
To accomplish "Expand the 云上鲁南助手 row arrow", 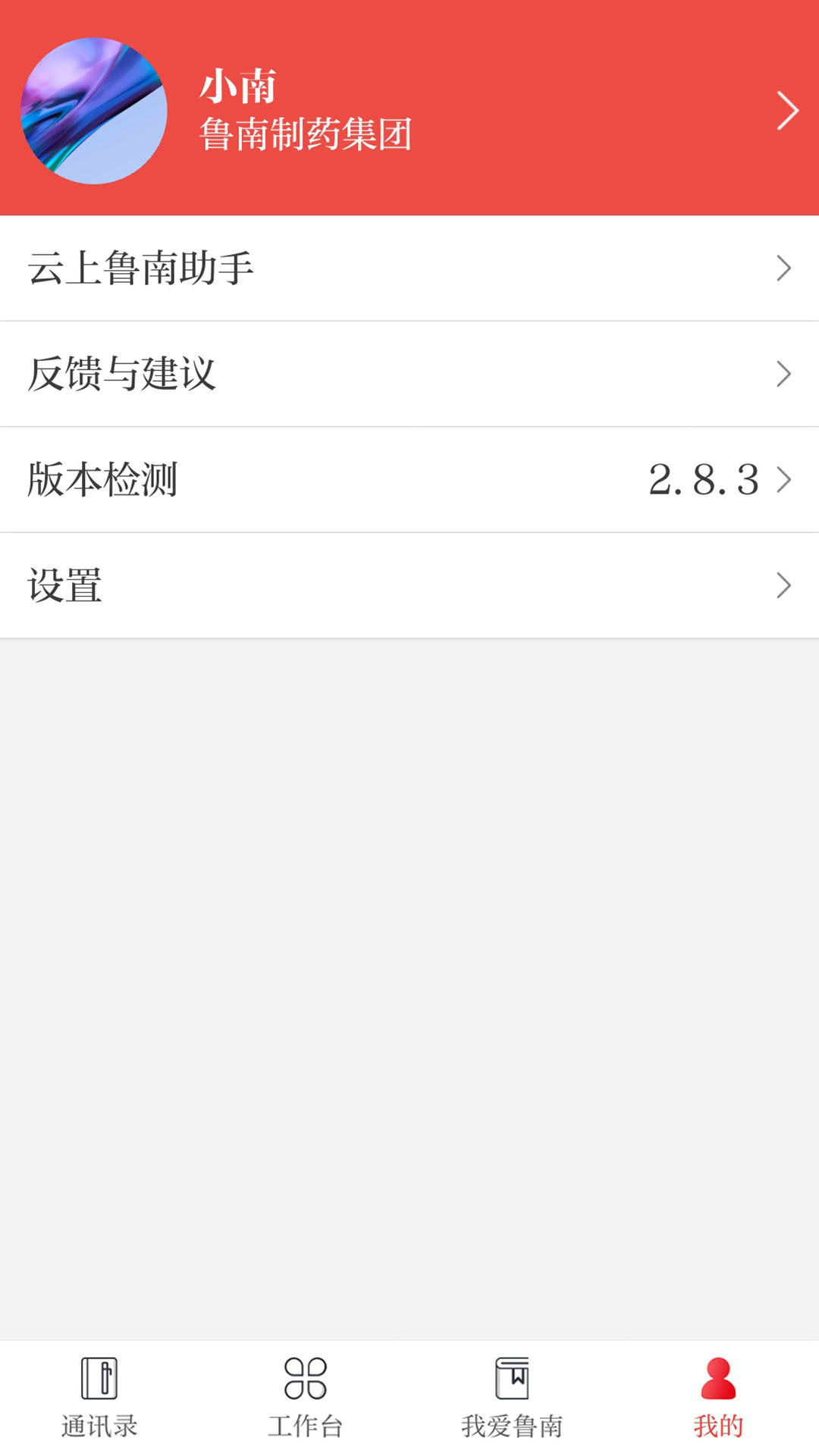I will pos(783,268).
